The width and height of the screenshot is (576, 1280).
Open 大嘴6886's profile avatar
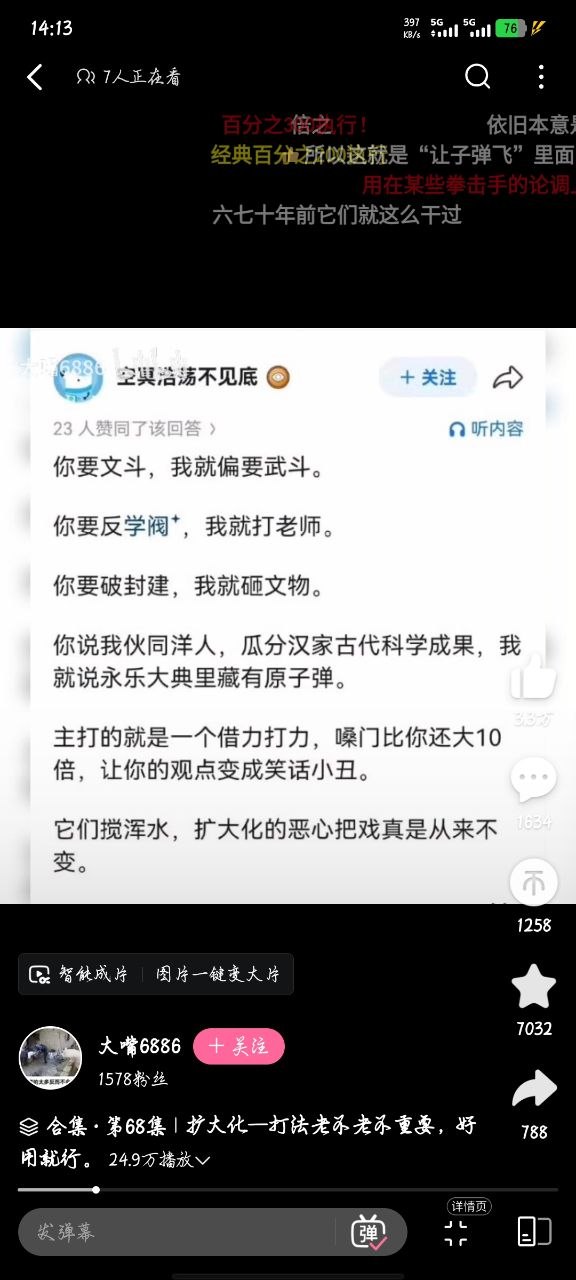pyautogui.click(x=50, y=1058)
